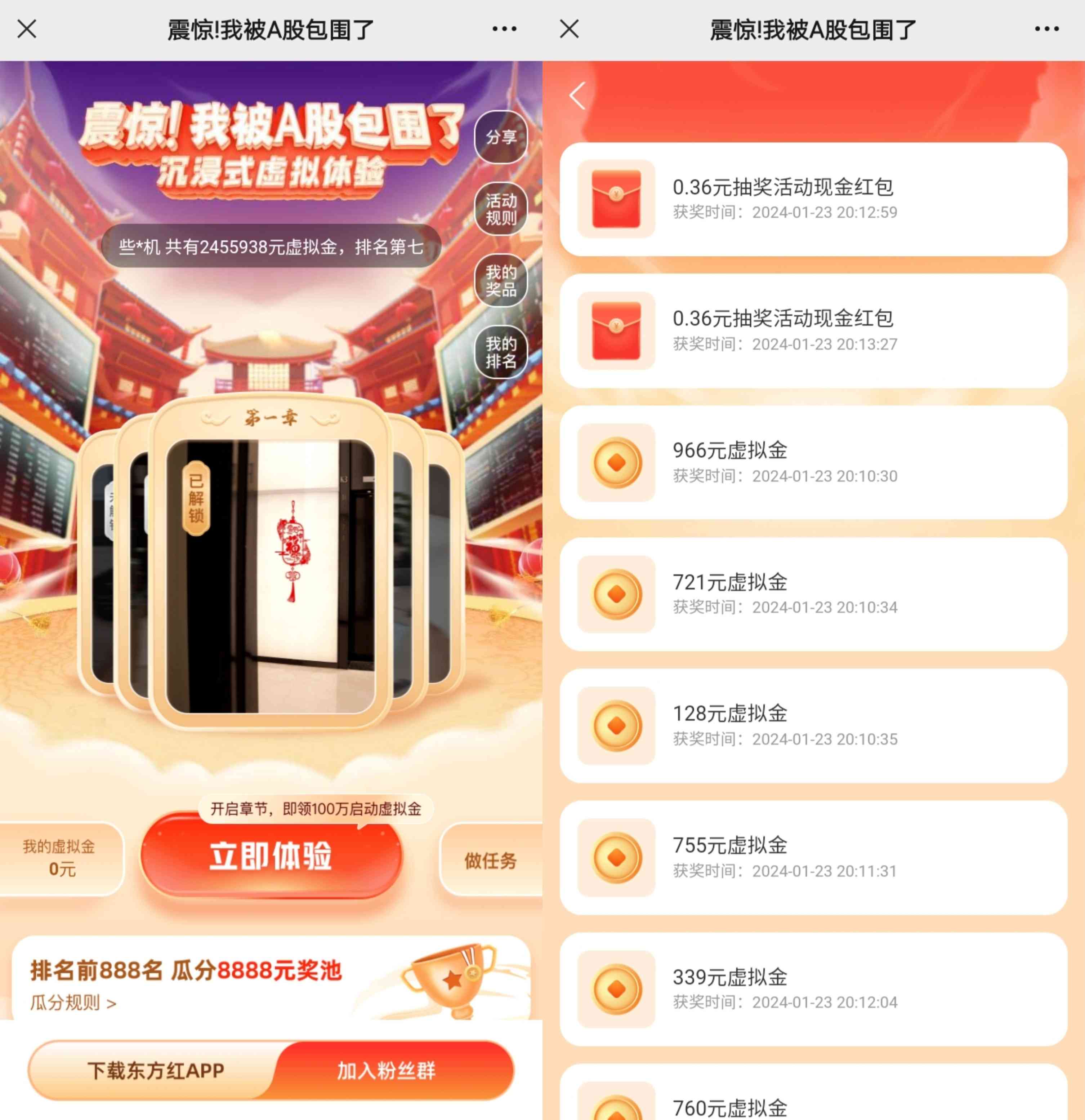This screenshot has width=1085, height=1120.
Task: Open 活动规则 activity rules
Action: pos(500,209)
